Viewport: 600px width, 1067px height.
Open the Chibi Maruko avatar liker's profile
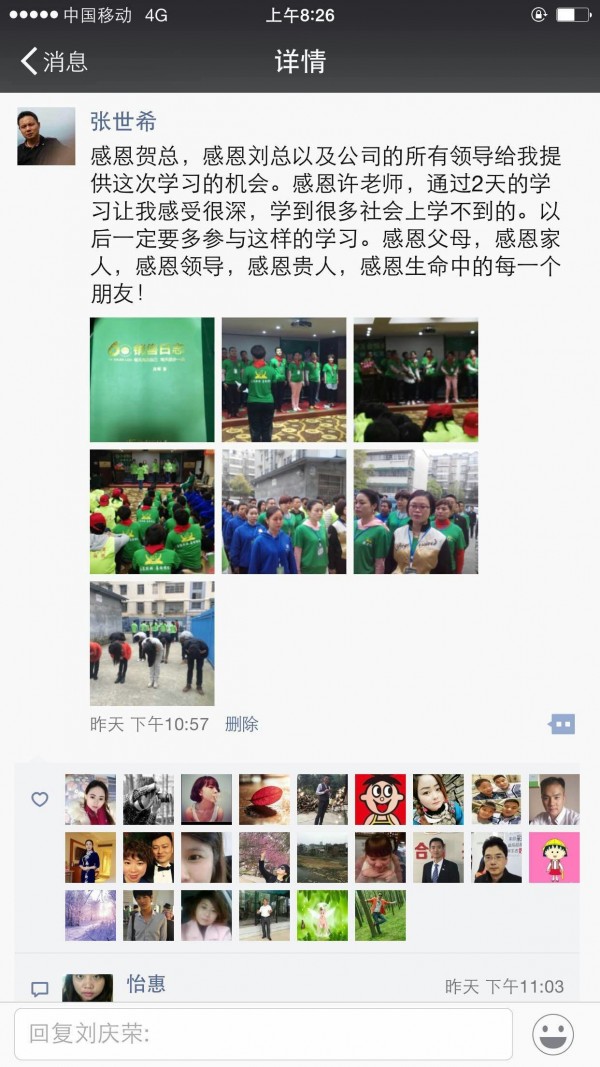tap(554, 857)
